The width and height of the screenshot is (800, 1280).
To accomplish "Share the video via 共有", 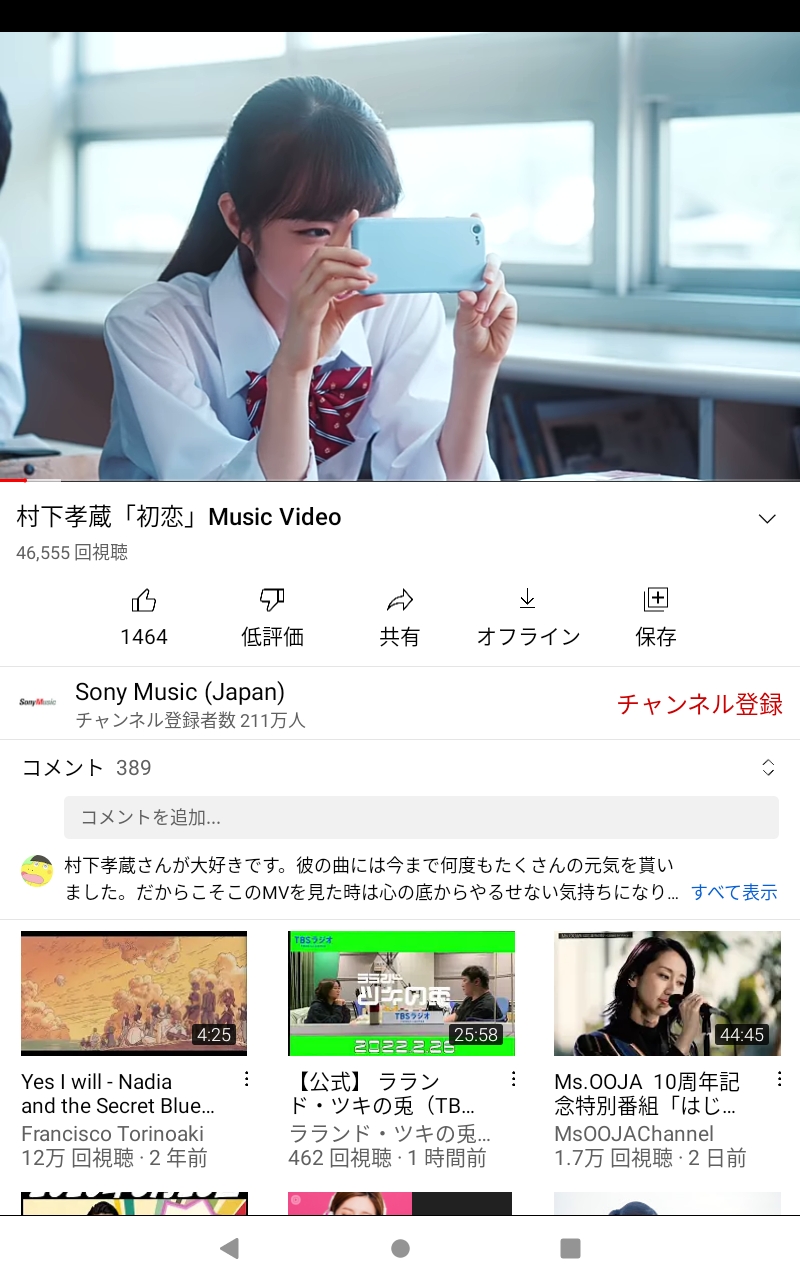I will coord(400,617).
